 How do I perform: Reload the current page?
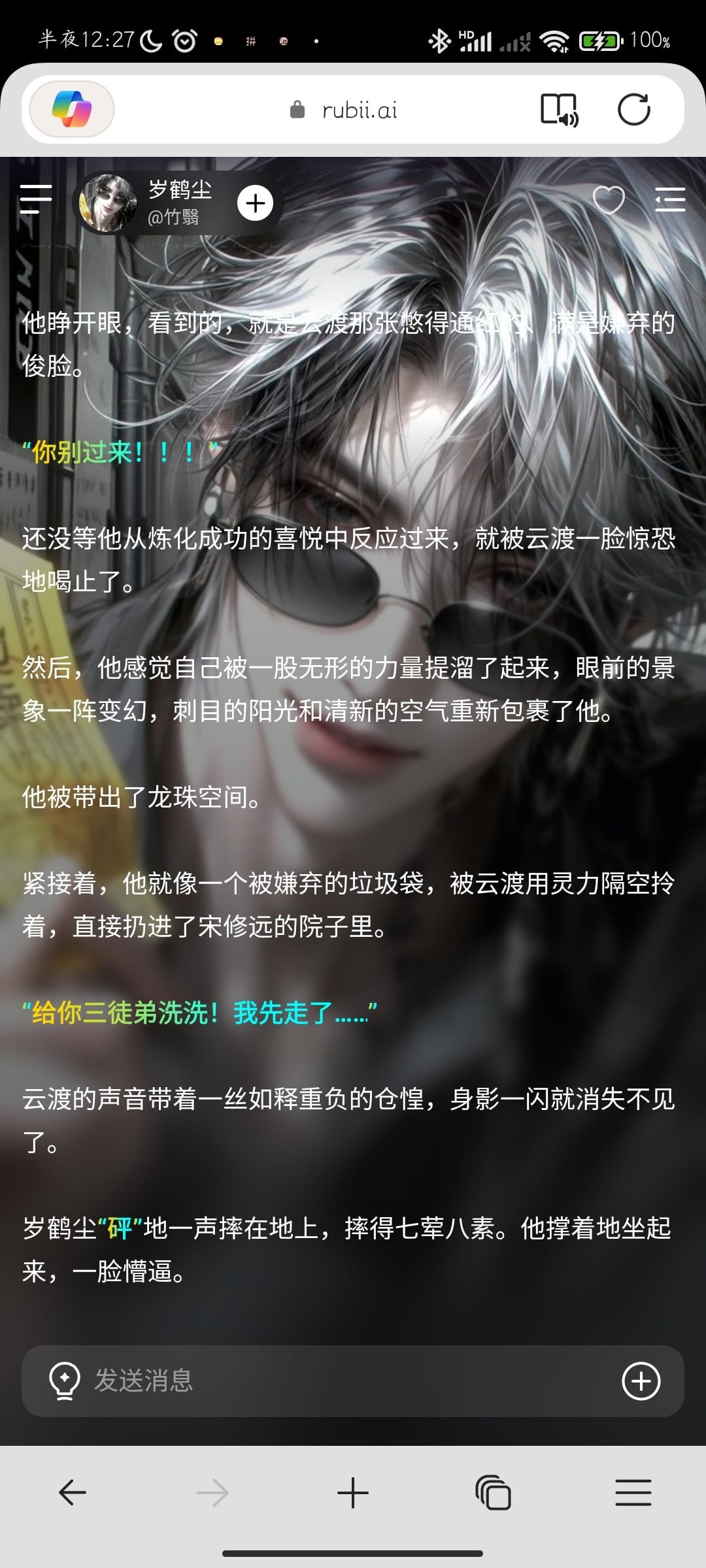tap(634, 109)
